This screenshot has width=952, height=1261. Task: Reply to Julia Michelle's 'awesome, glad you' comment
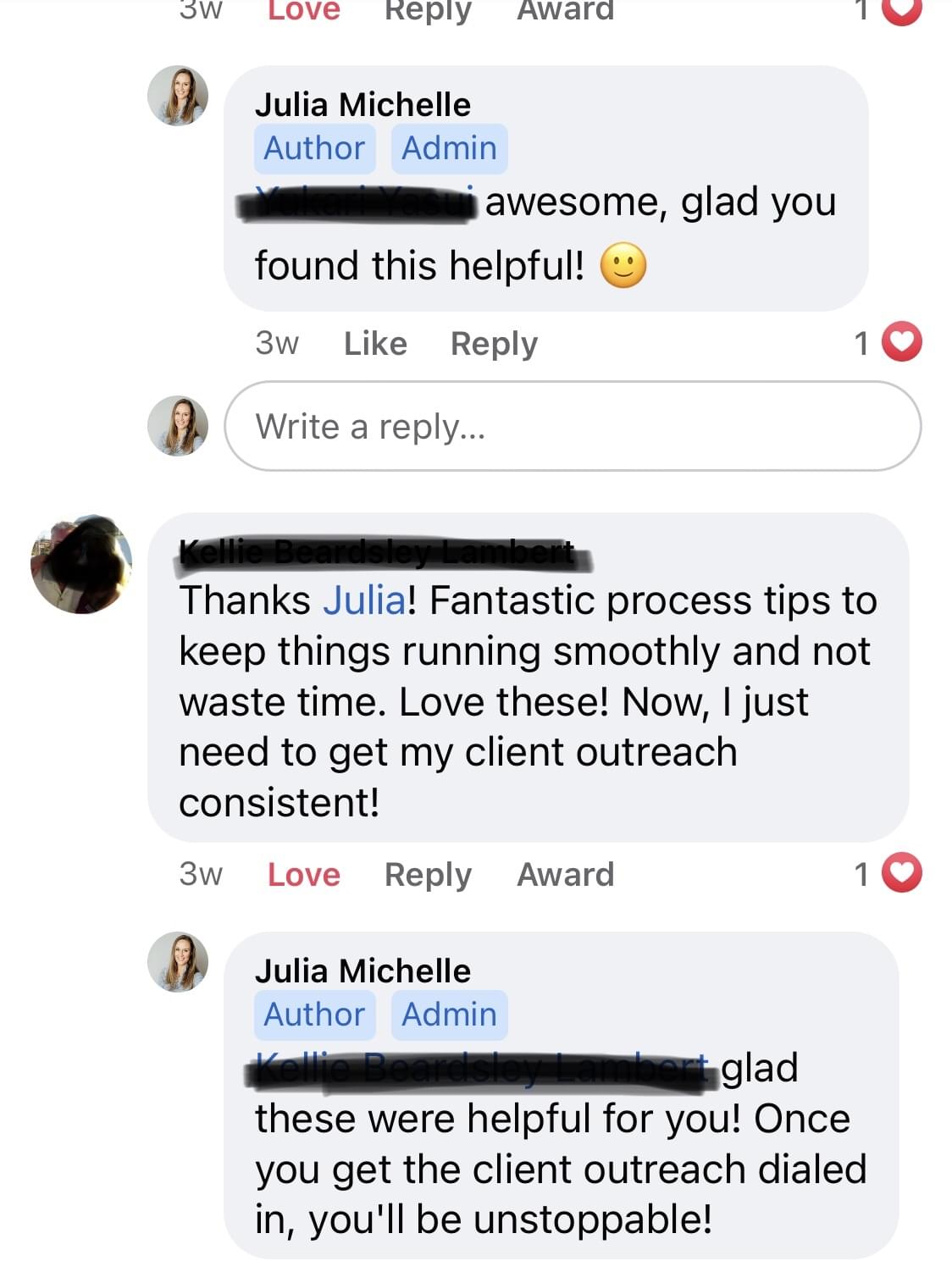[494, 344]
